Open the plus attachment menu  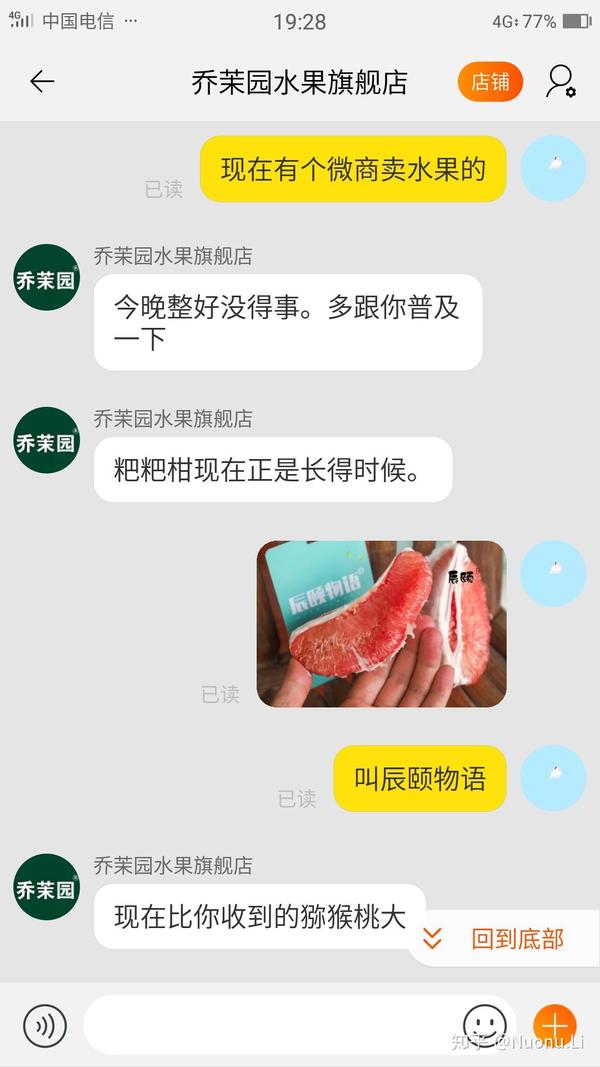554,1025
